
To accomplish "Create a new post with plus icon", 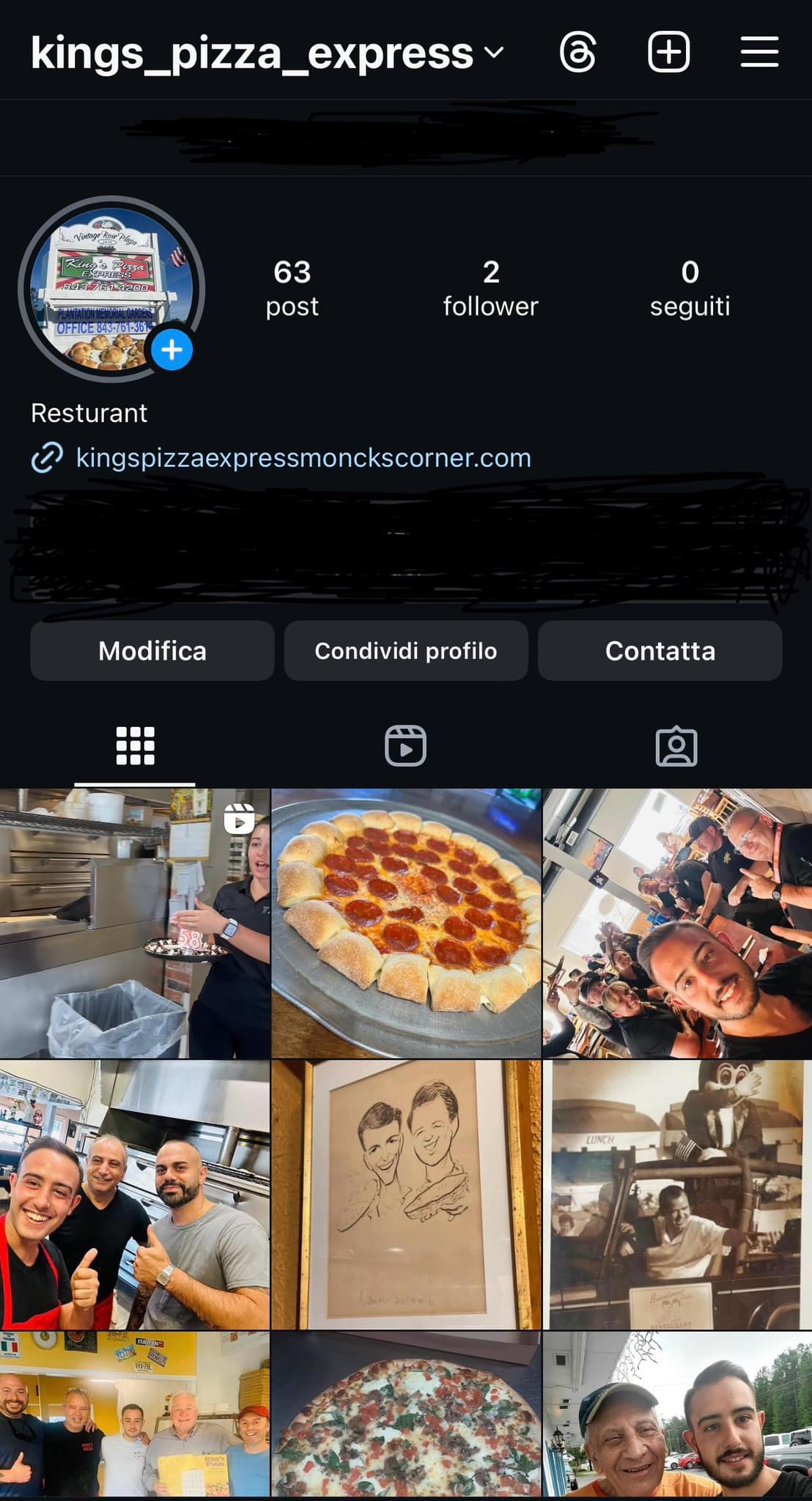I will (668, 53).
